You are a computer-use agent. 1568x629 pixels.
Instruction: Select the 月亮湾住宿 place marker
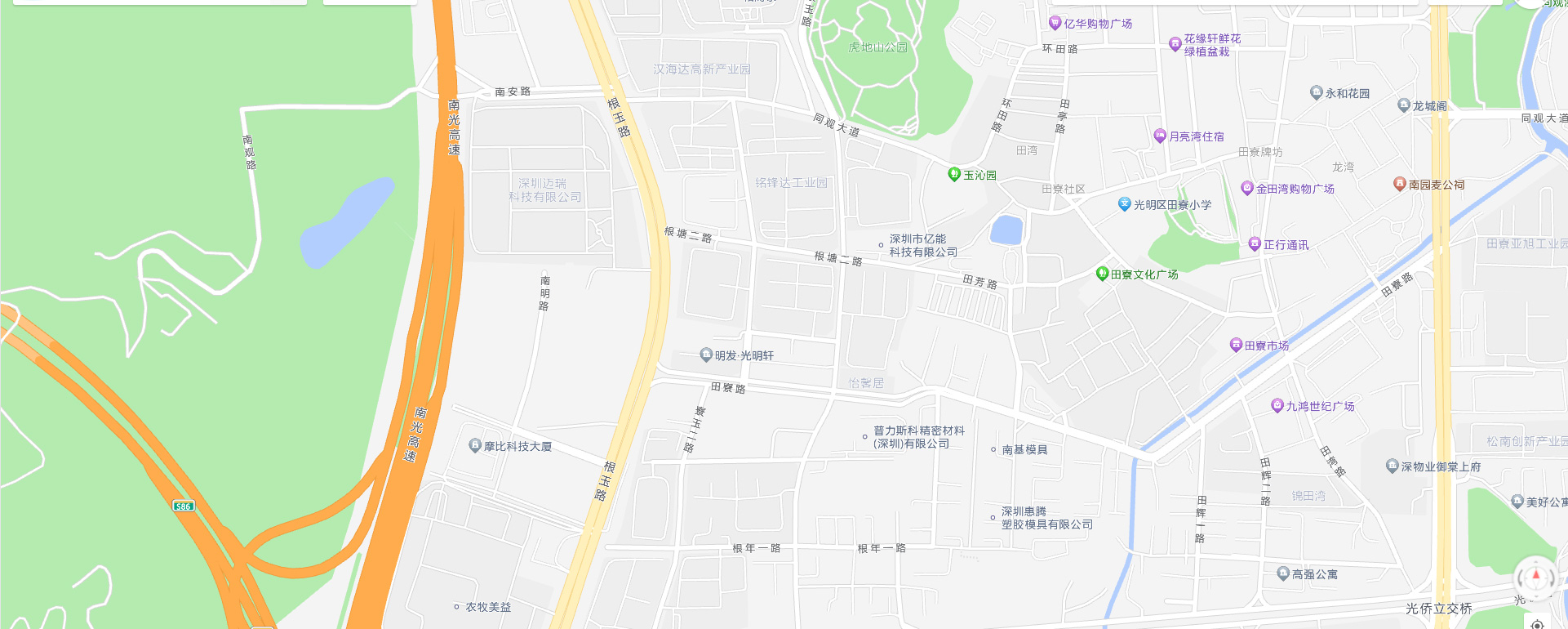click(1159, 136)
